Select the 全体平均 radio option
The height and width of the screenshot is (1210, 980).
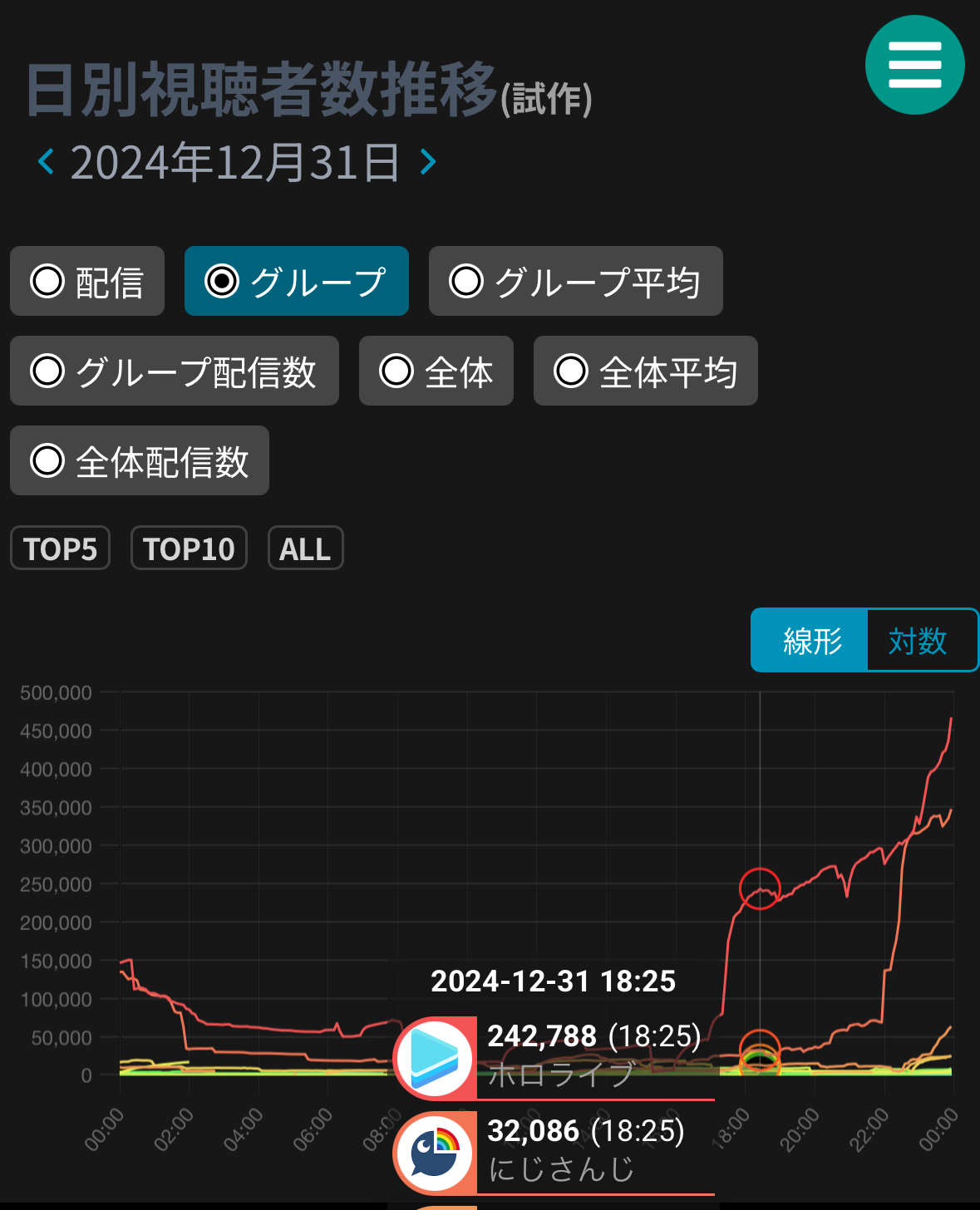(x=645, y=371)
